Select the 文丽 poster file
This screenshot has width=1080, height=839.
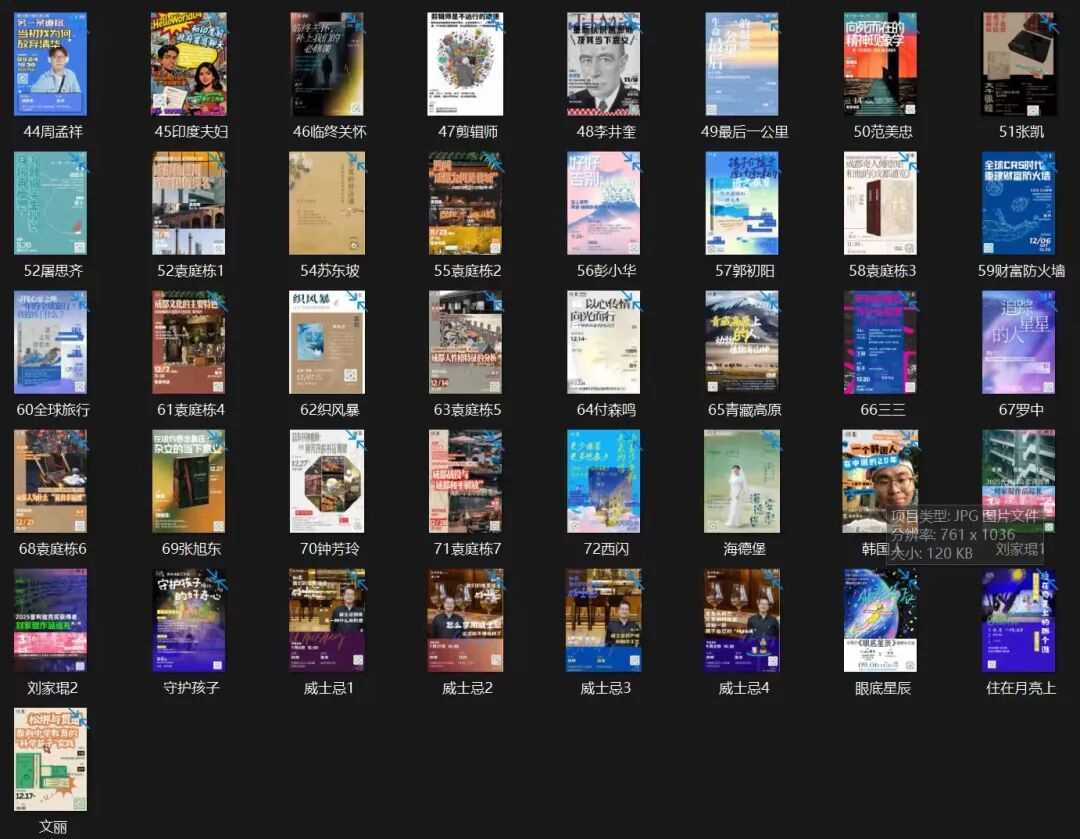[x=50, y=759]
